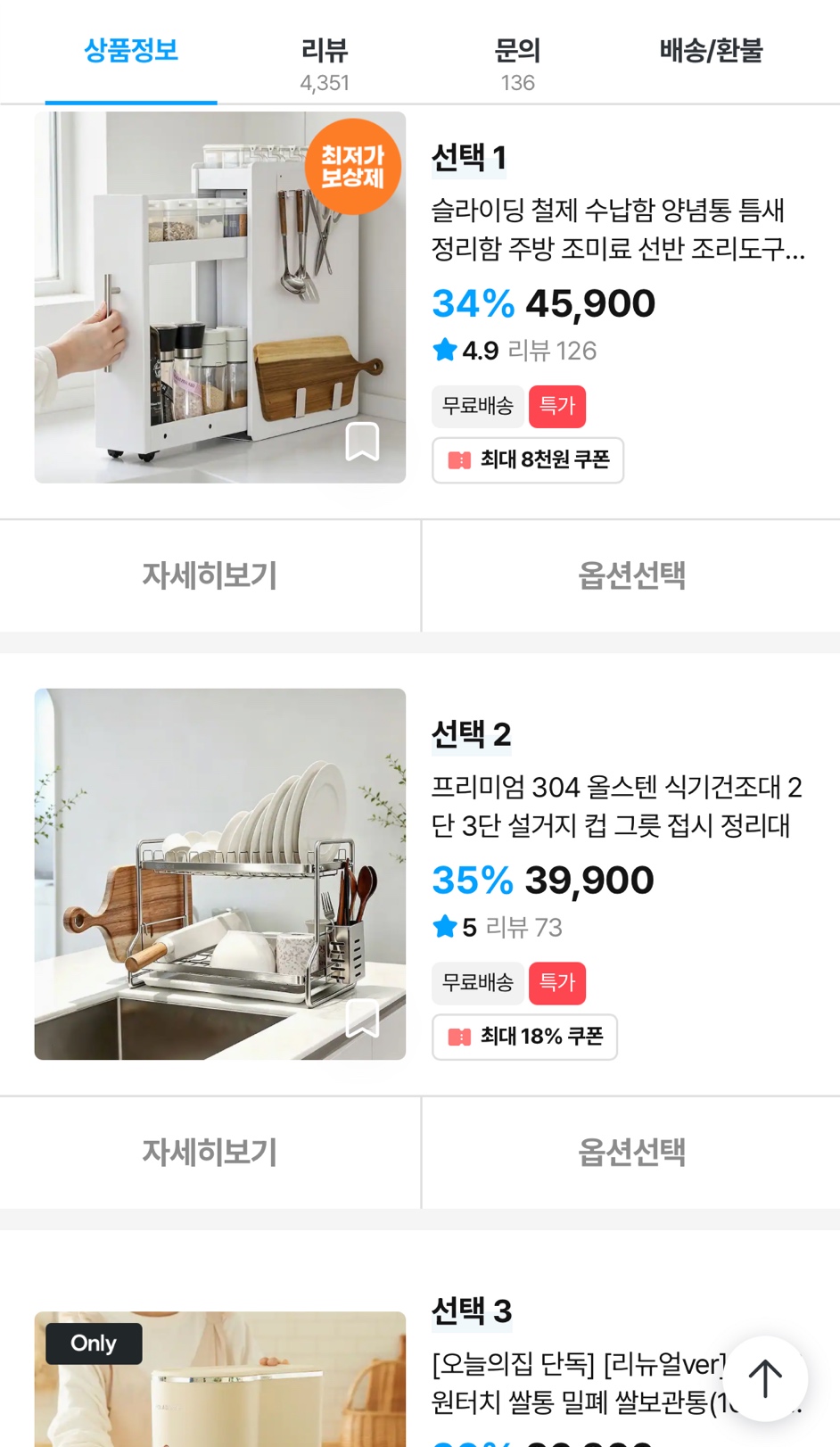Select the 배송/환불 tab

(711, 51)
